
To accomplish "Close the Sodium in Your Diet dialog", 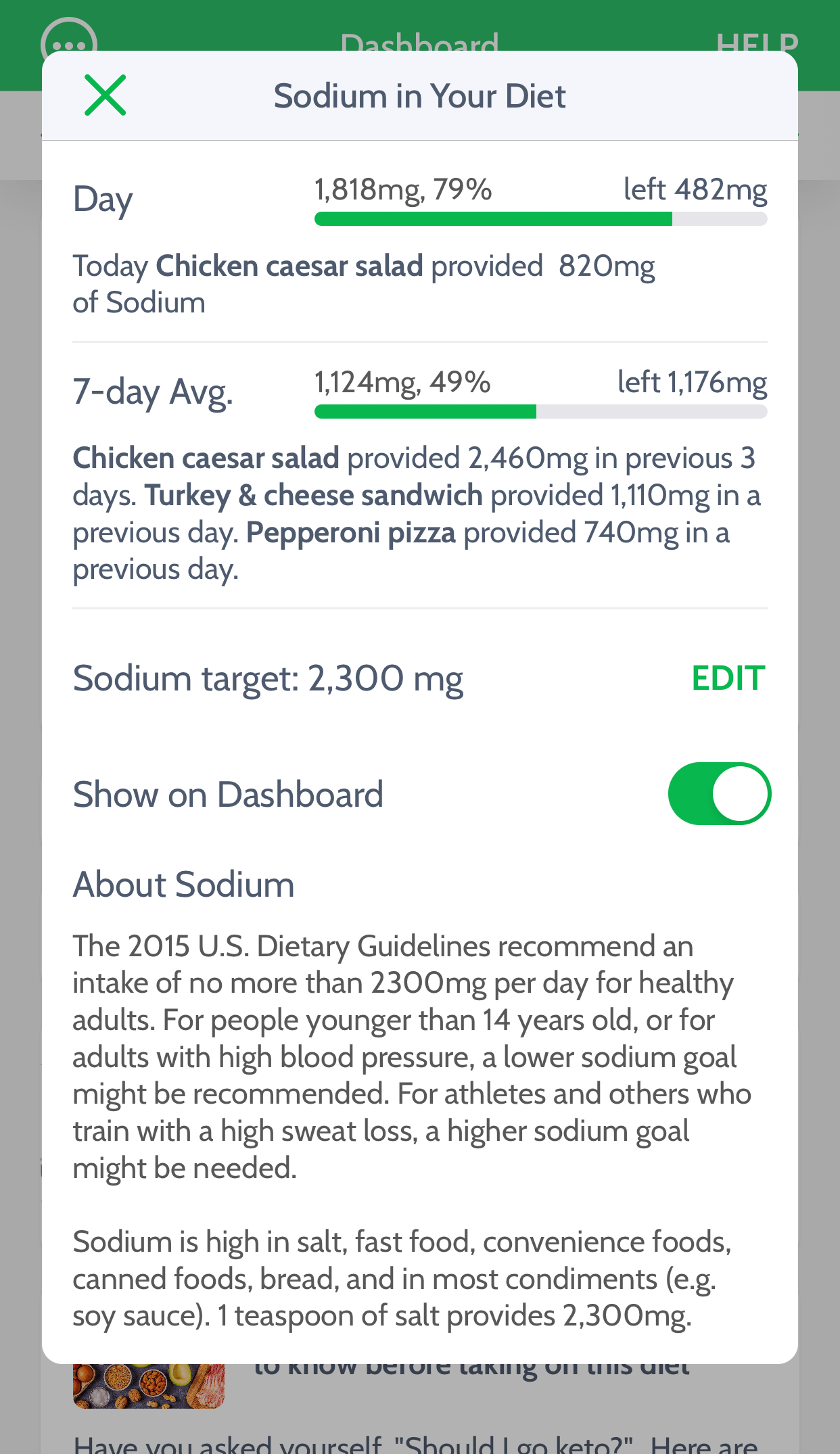I will pyautogui.click(x=106, y=95).
